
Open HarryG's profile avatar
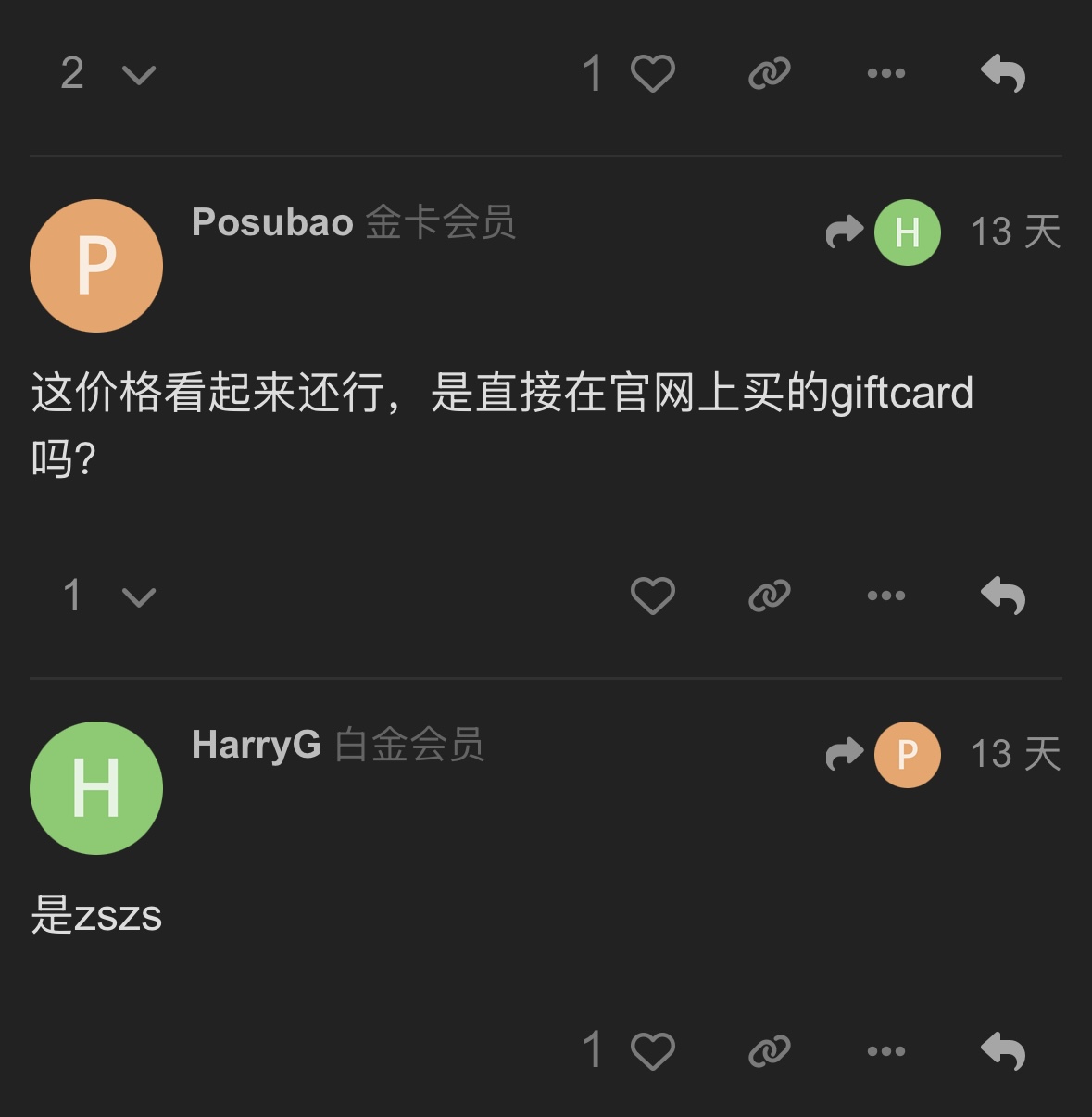pos(96,788)
